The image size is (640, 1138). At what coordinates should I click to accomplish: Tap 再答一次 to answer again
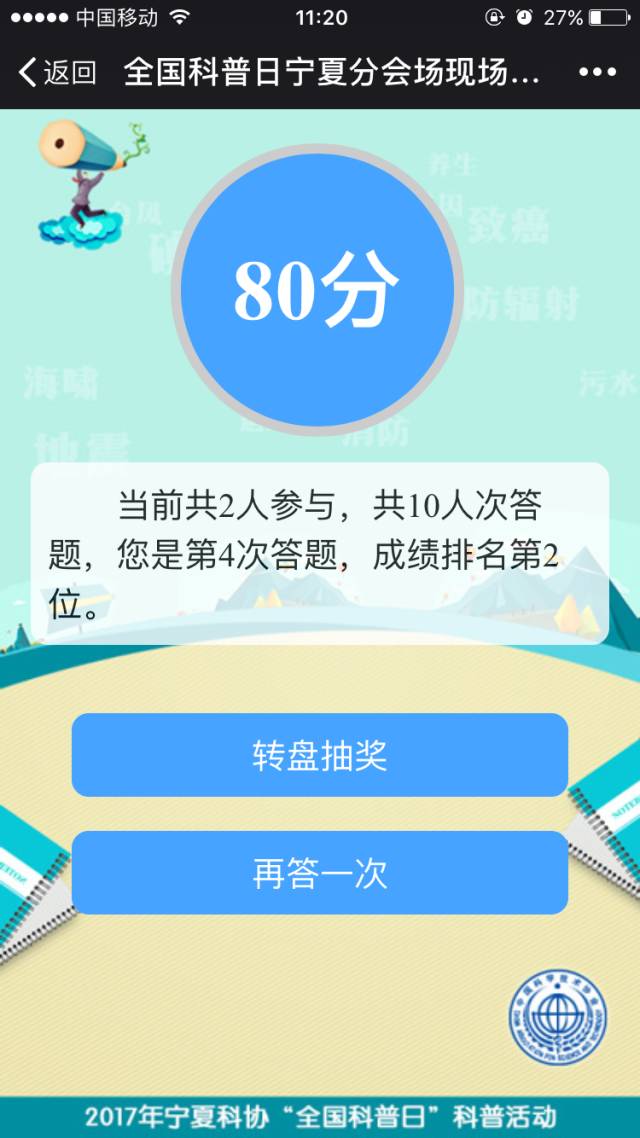click(x=319, y=873)
